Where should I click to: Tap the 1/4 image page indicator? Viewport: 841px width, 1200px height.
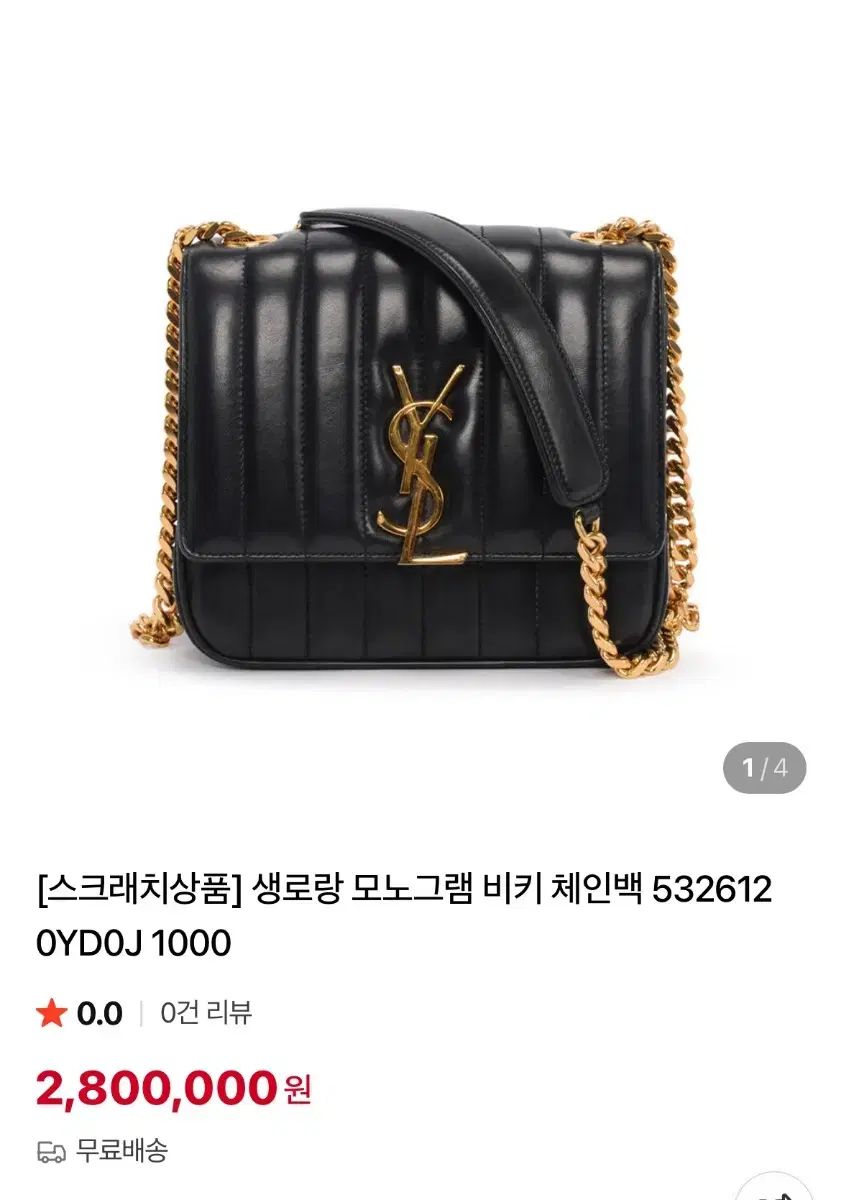tap(764, 768)
